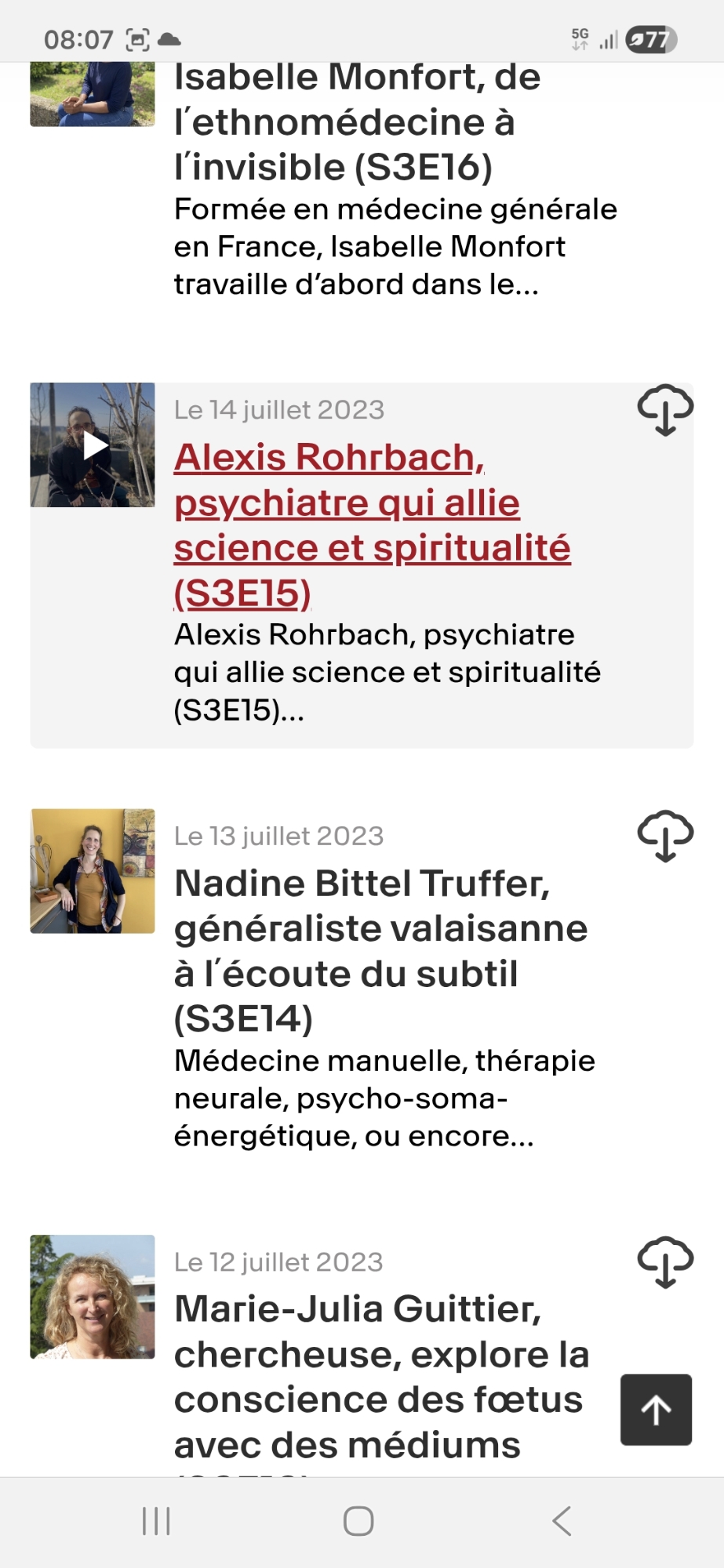The height and width of the screenshot is (1568, 724).
Task: Download the Alexis Rohrbach episode
Action: click(x=665, y=410)
